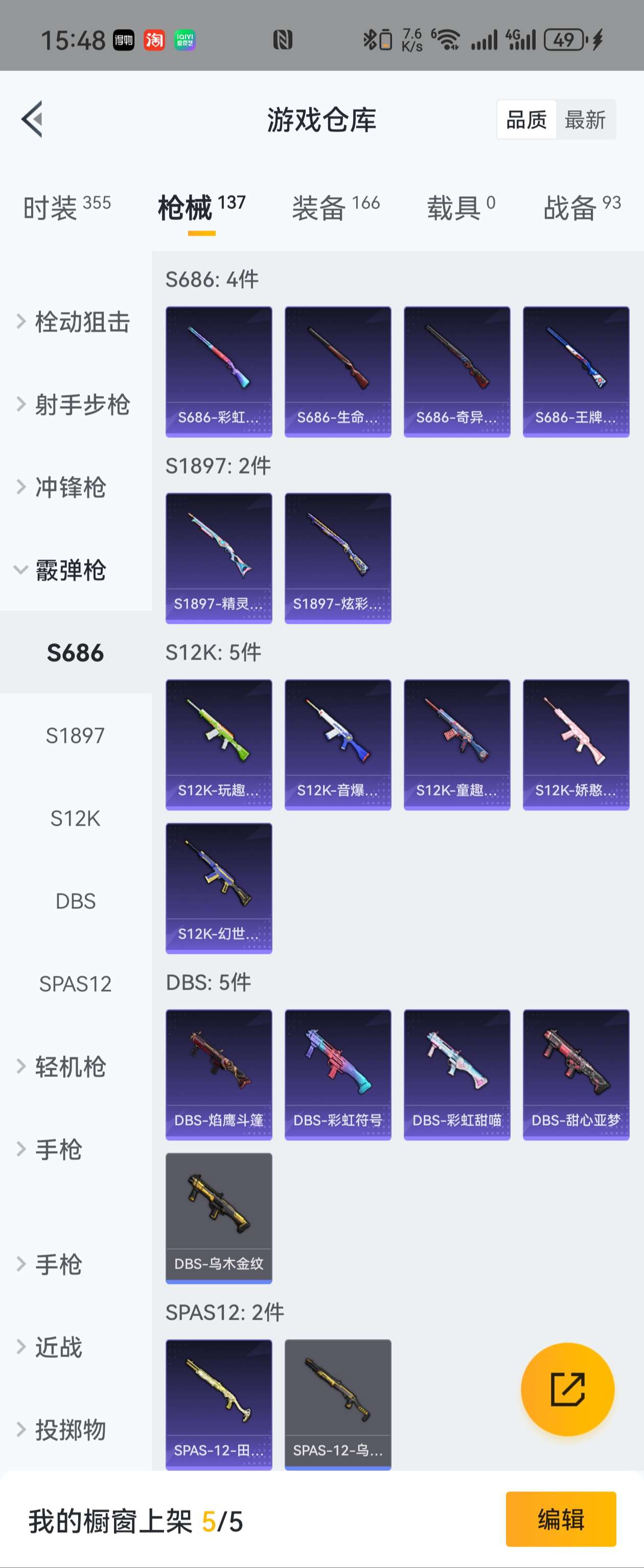Sort the warehouse by 最新
Image resolution: width=644 pixels, height=1568 pixels.
coord(584,120)
